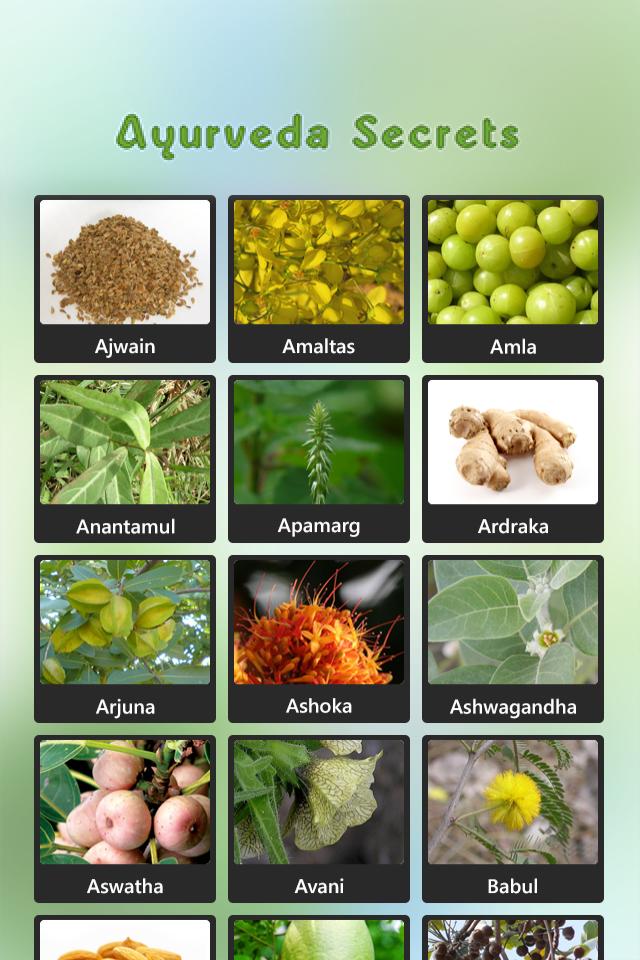View the Babul herb card
Viewport: 640px width, 960px height.
[513, 819]
